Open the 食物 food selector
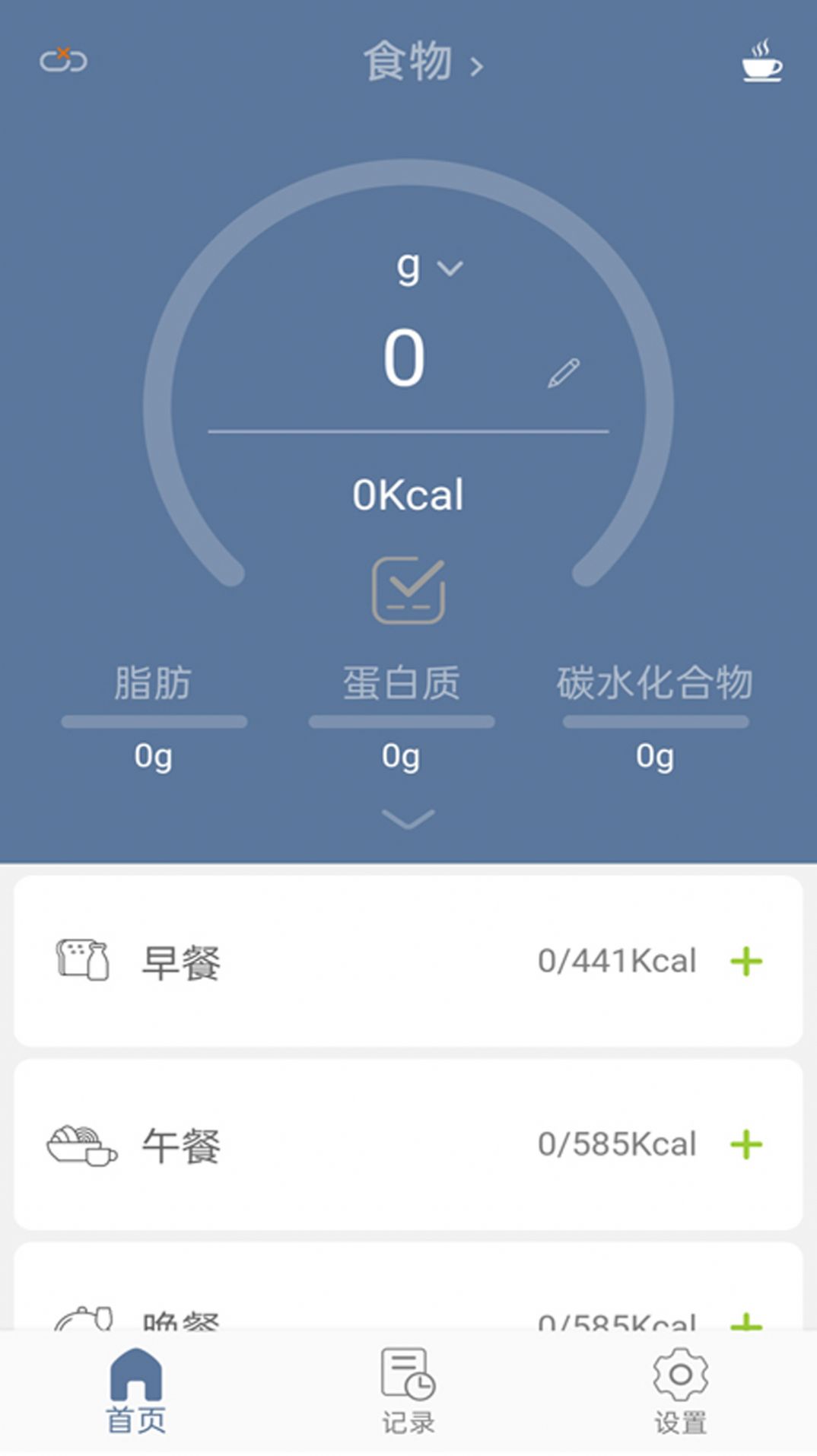This screenshot has height=1456, width=817. pos(422,62)
